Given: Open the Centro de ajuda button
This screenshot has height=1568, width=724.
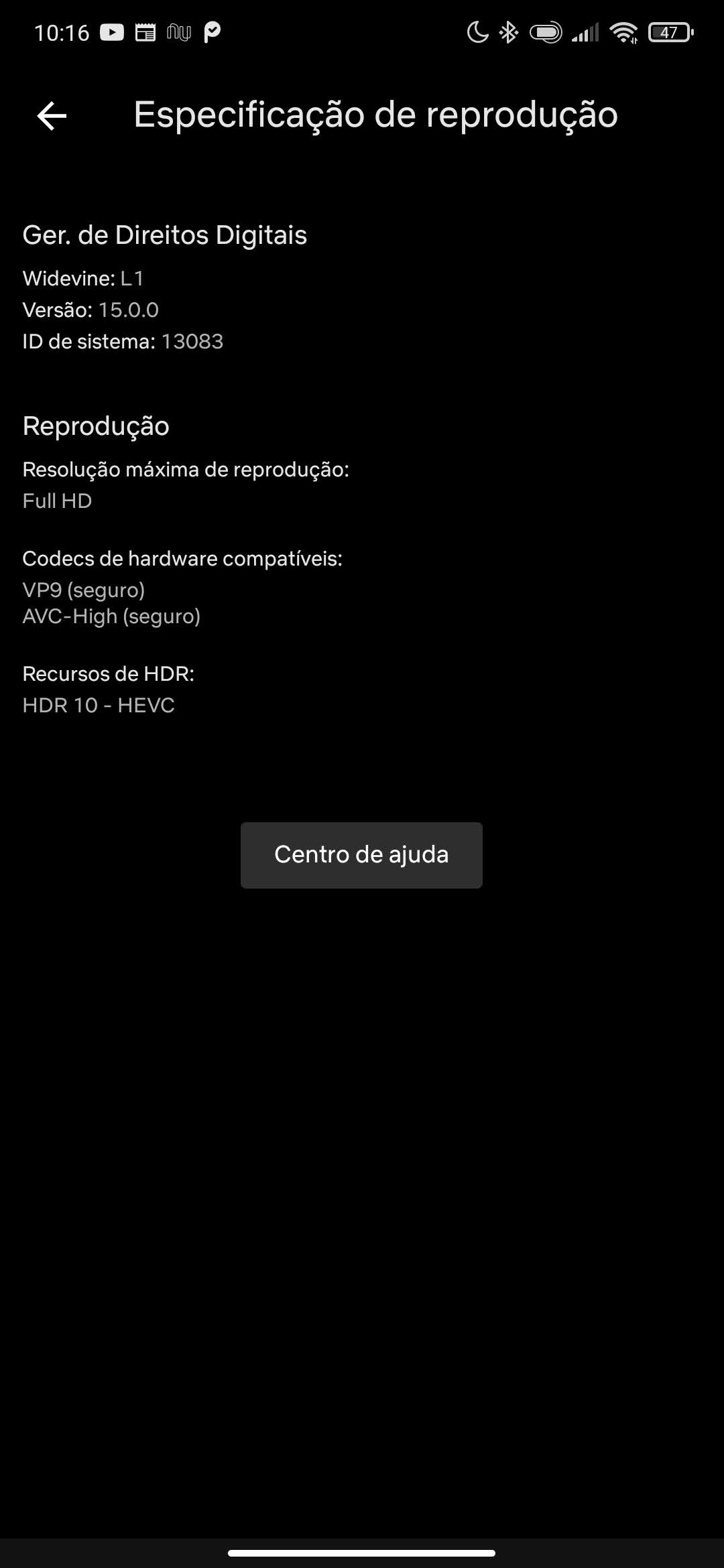Looking at the screenshot, I should [361, 855].
